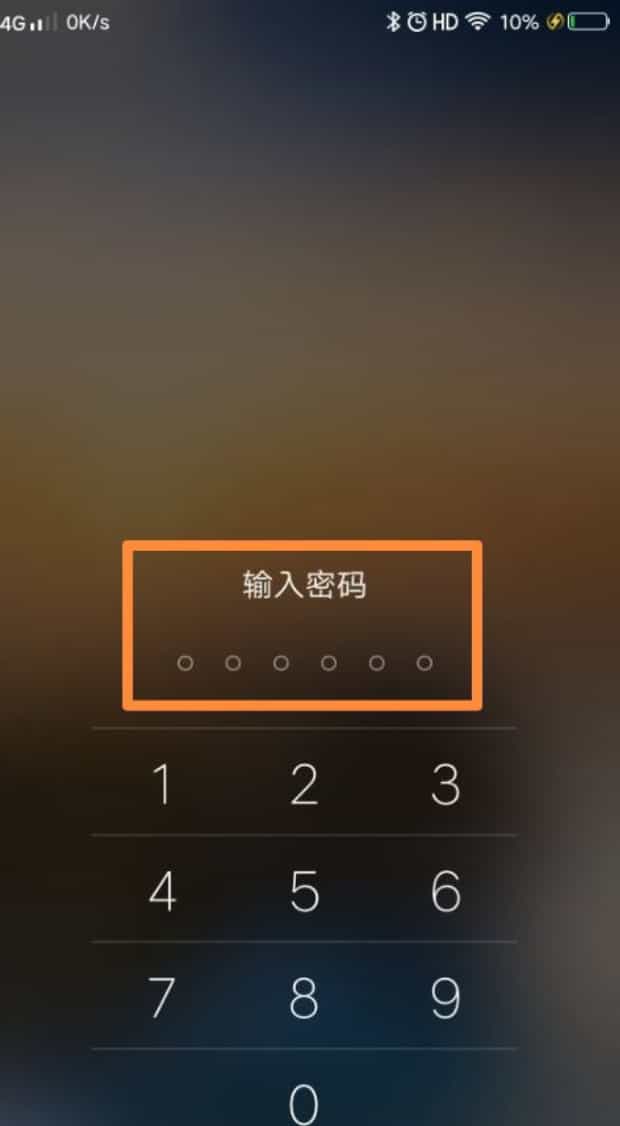Viewport: 620px width, 1126px height.
Task: Tap the 0 key at bottom
Action: (x=304, y=1100)
